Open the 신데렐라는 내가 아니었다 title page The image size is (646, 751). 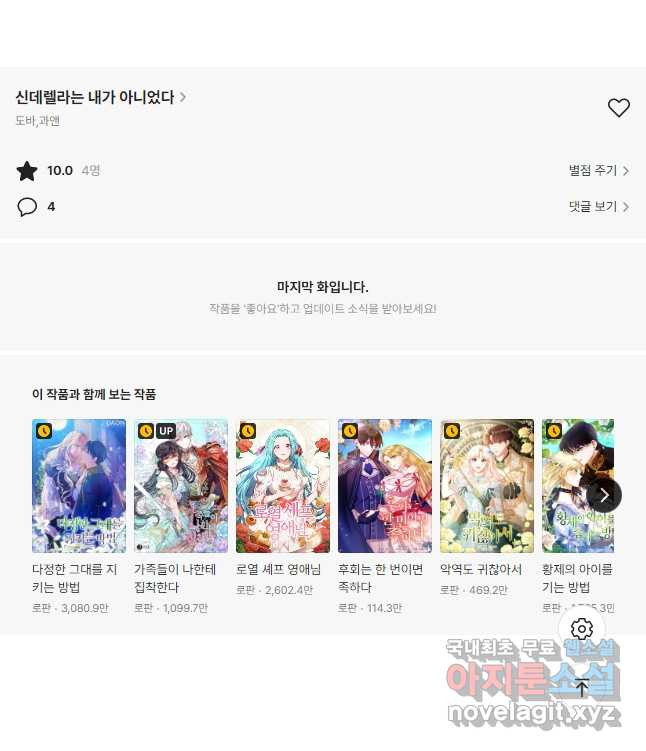100,97
